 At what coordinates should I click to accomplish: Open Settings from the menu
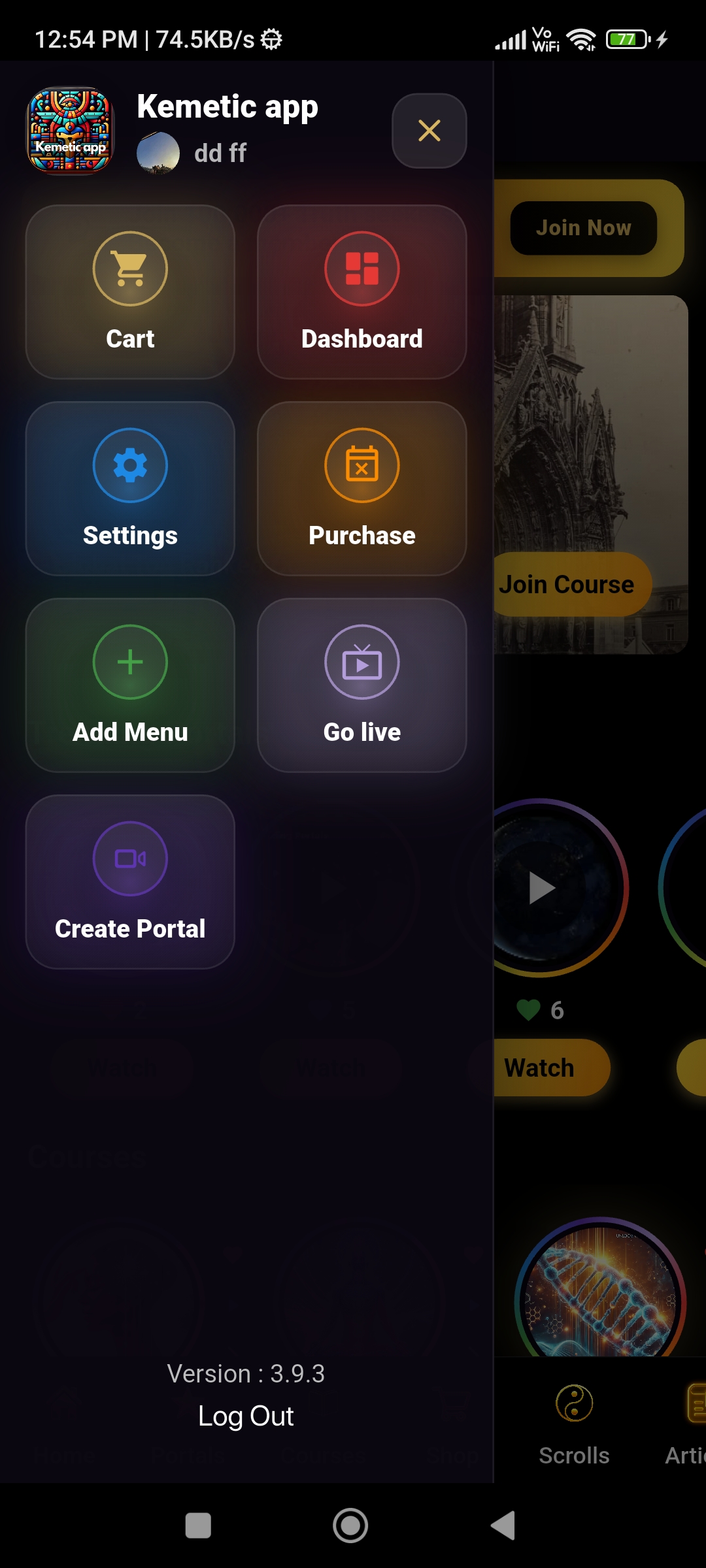pos(130,488)
